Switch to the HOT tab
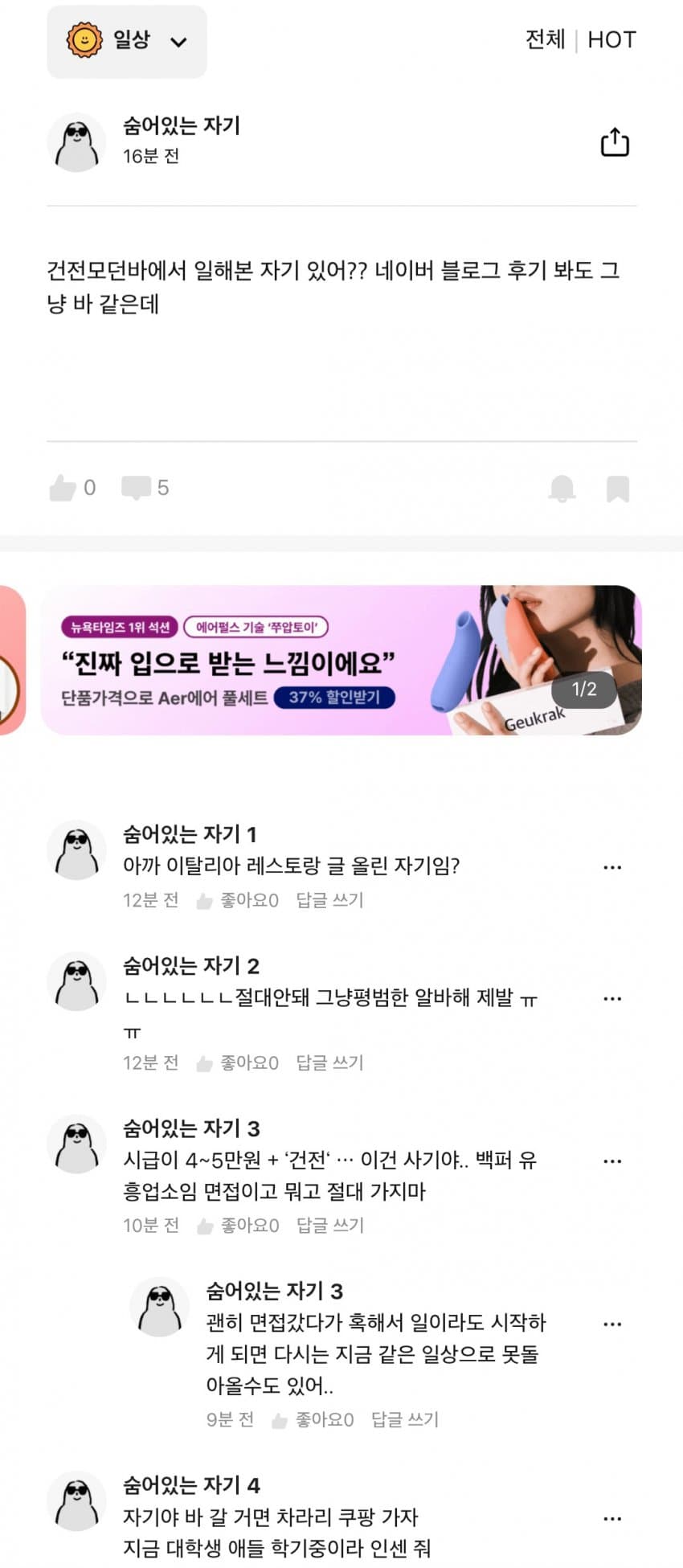Image resolution: width=683 pixels, height=1568 pixels. tap(611, 39)
